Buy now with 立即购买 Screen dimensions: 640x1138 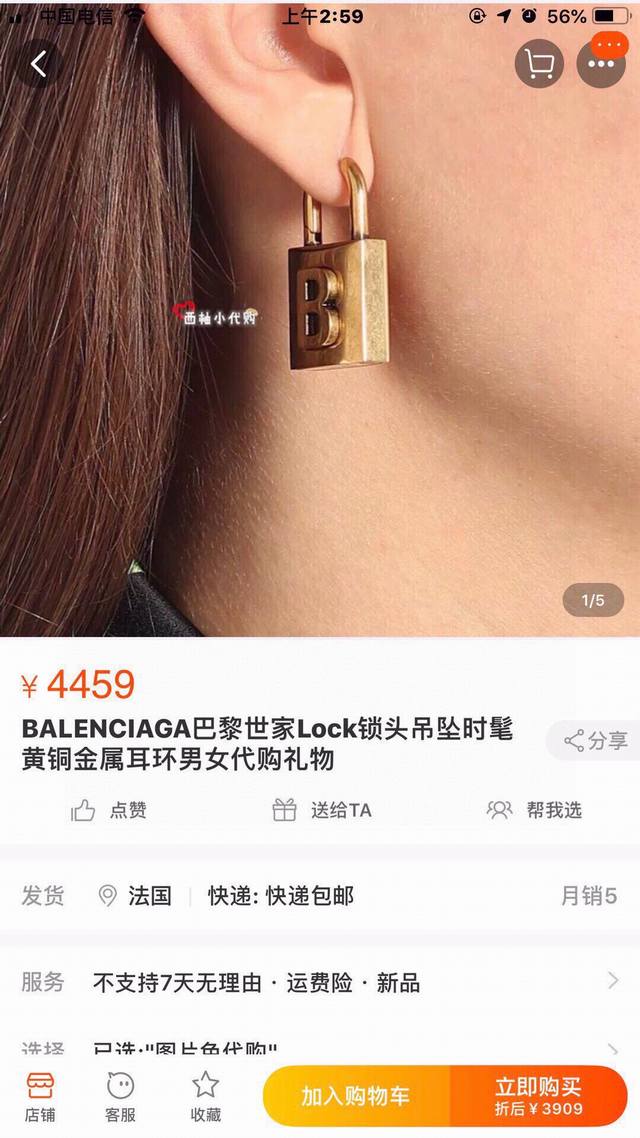538,1095
